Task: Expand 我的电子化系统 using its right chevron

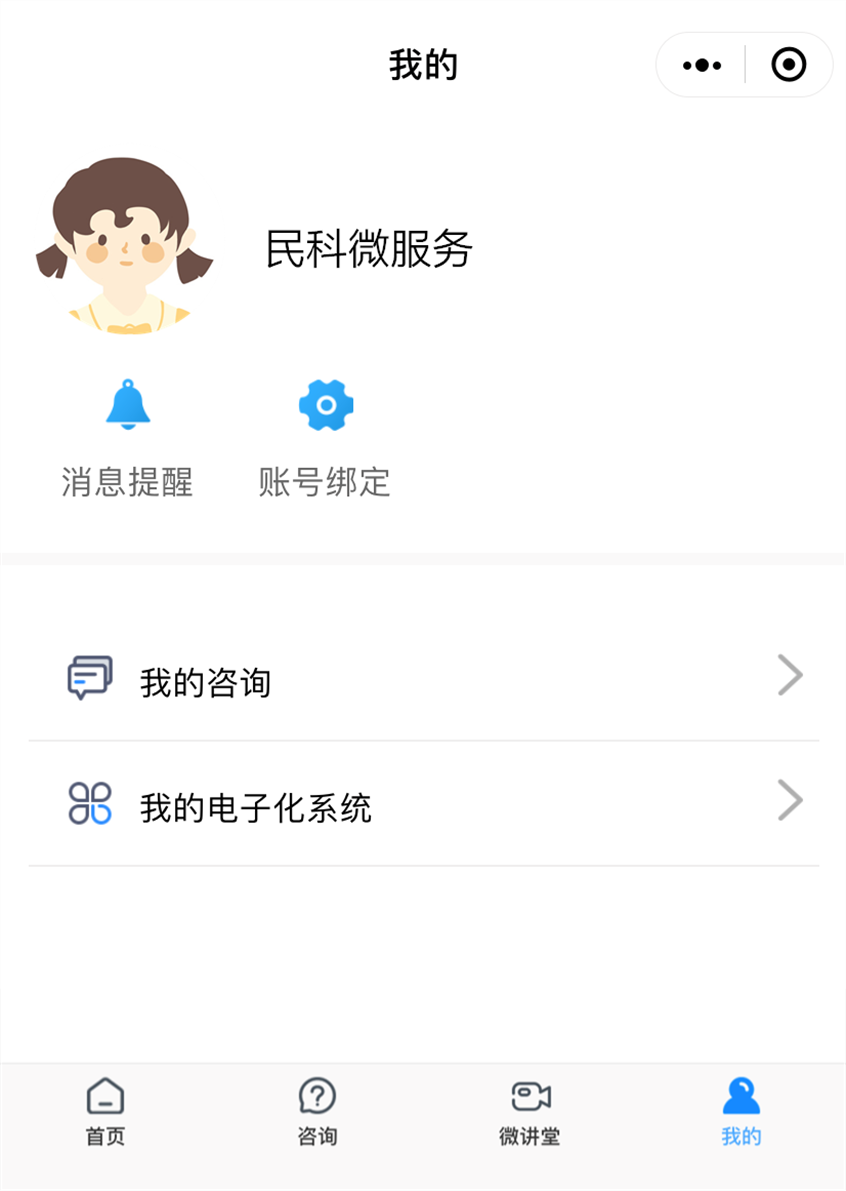Action: click(789, 800)
